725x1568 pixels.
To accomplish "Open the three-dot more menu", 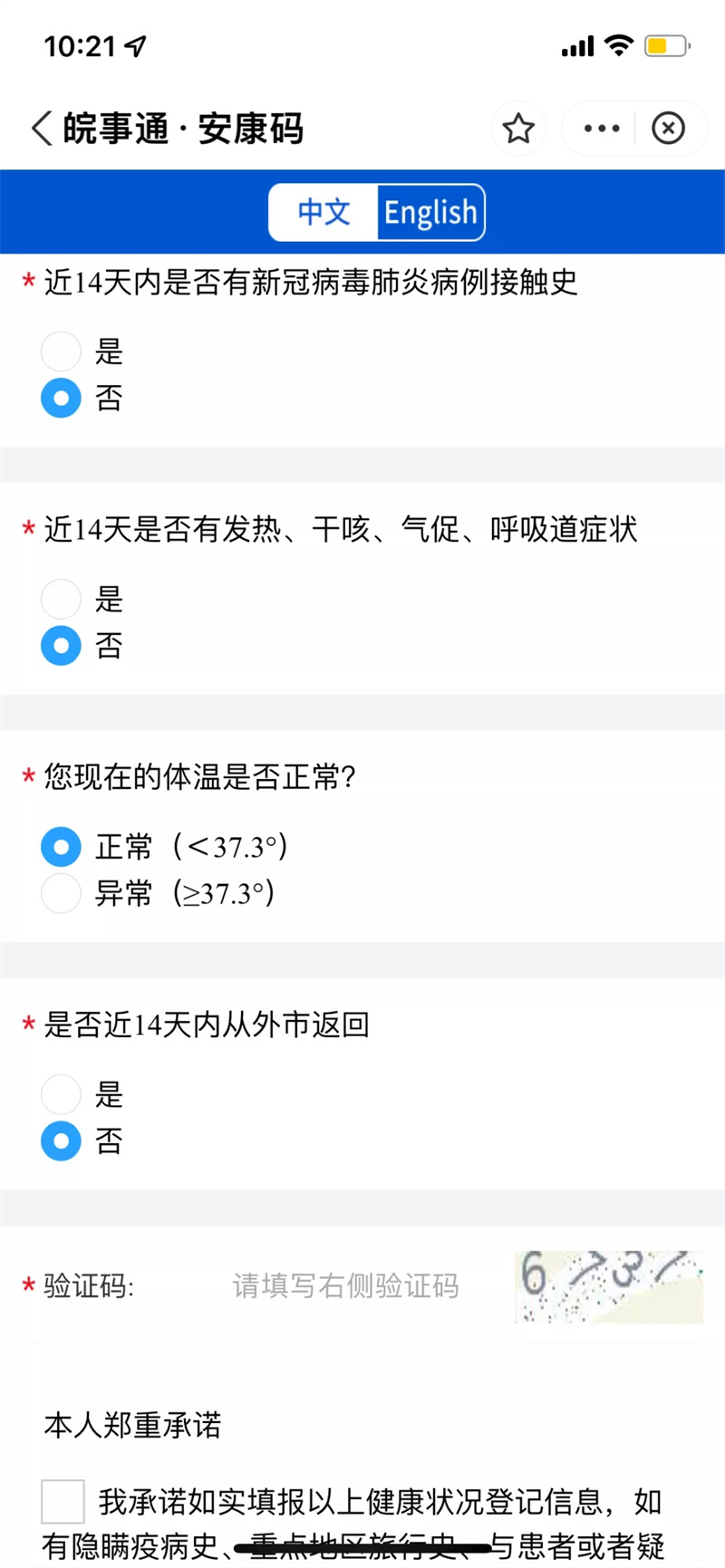I will pyautogui.click(x=602, y=129).
